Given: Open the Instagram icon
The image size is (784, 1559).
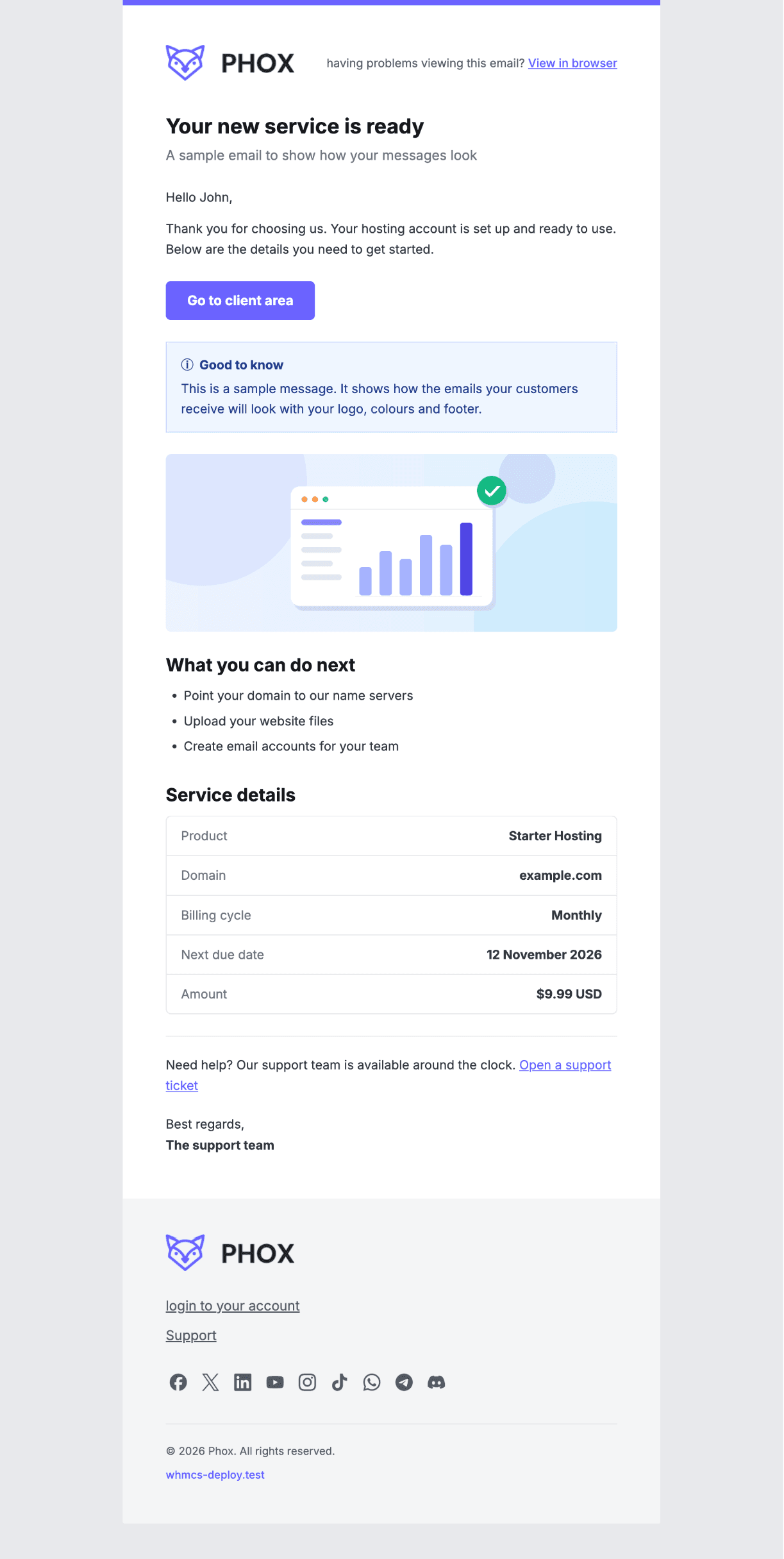Looking at the screenshot, I should pos(307,1382).
